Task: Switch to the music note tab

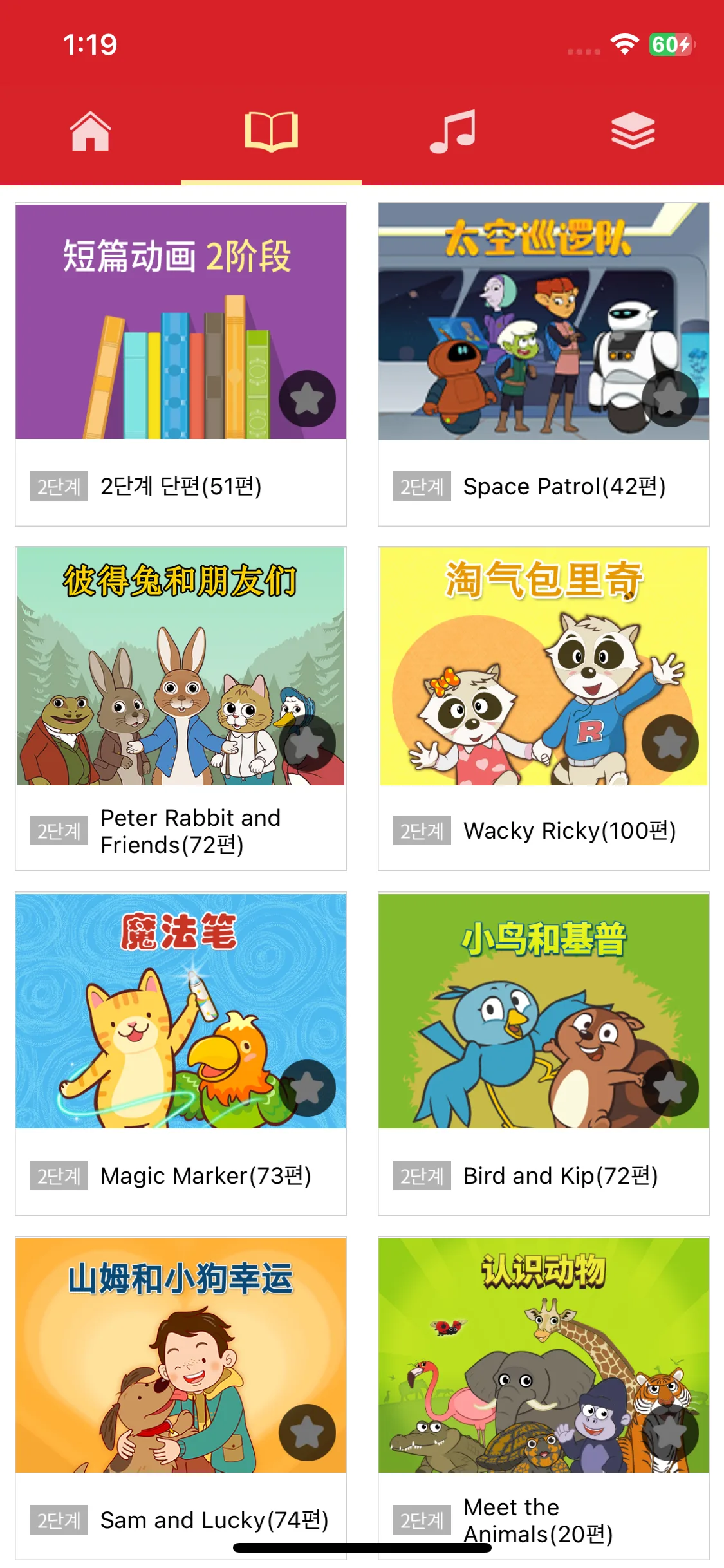Action: click(452, 131)
